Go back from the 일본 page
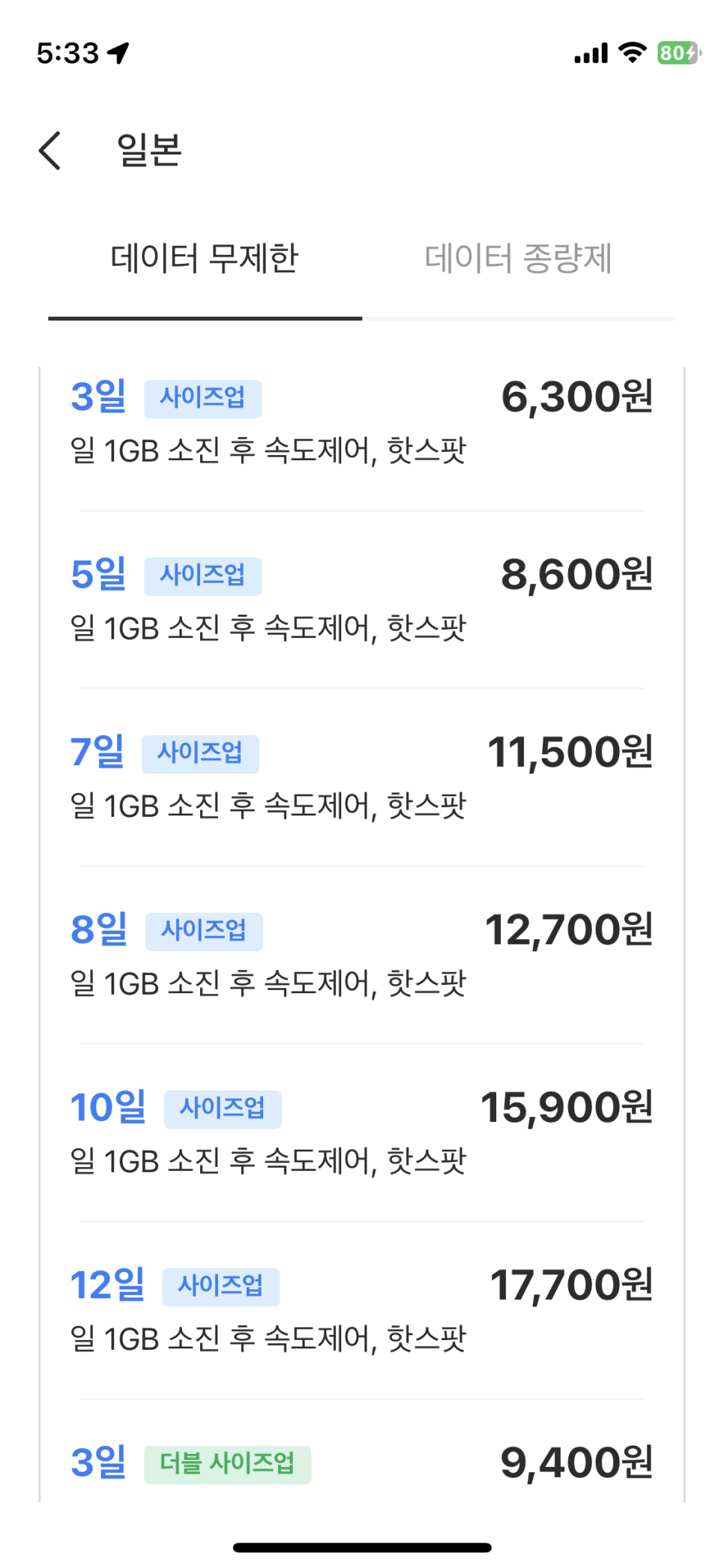 pos(50,151)
